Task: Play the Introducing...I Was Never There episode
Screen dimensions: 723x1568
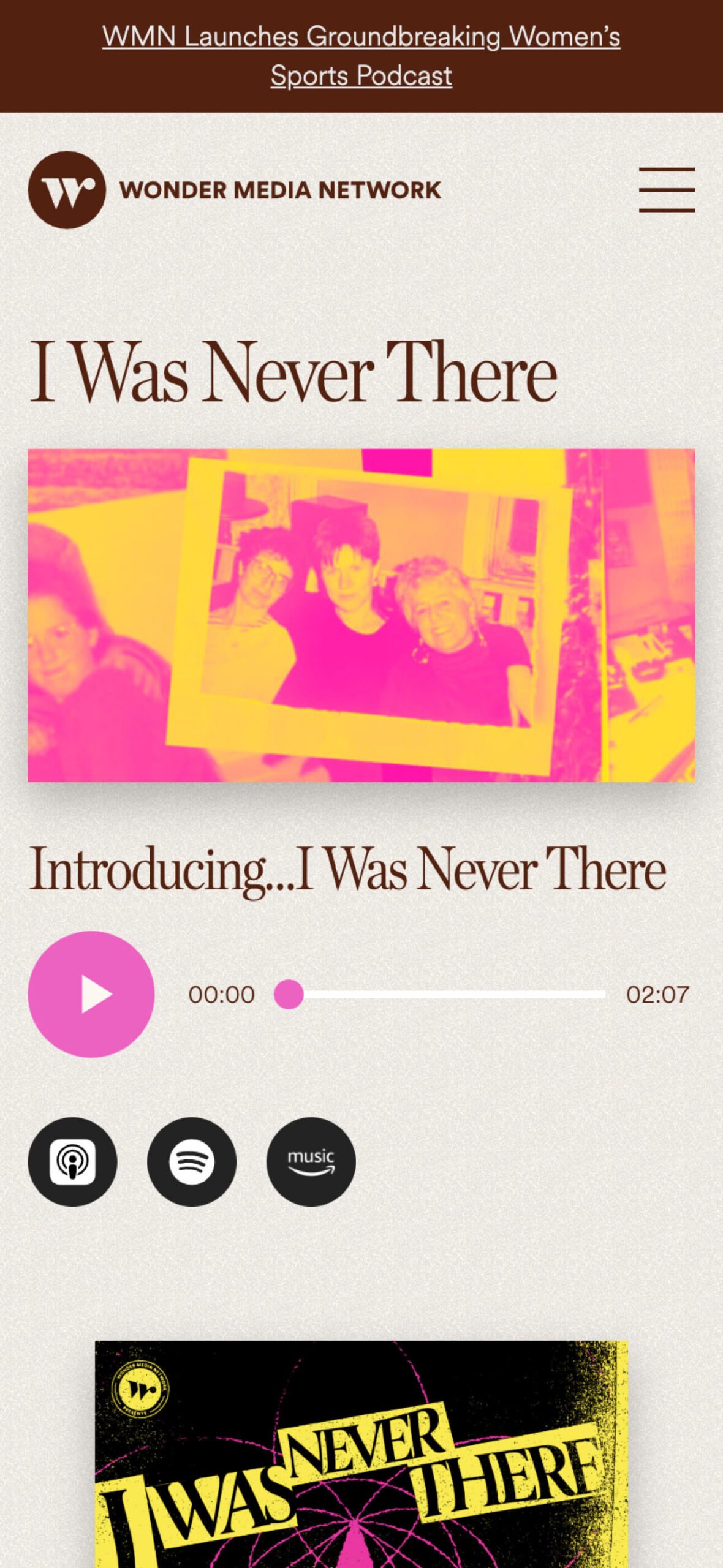Action: (91, 994)
